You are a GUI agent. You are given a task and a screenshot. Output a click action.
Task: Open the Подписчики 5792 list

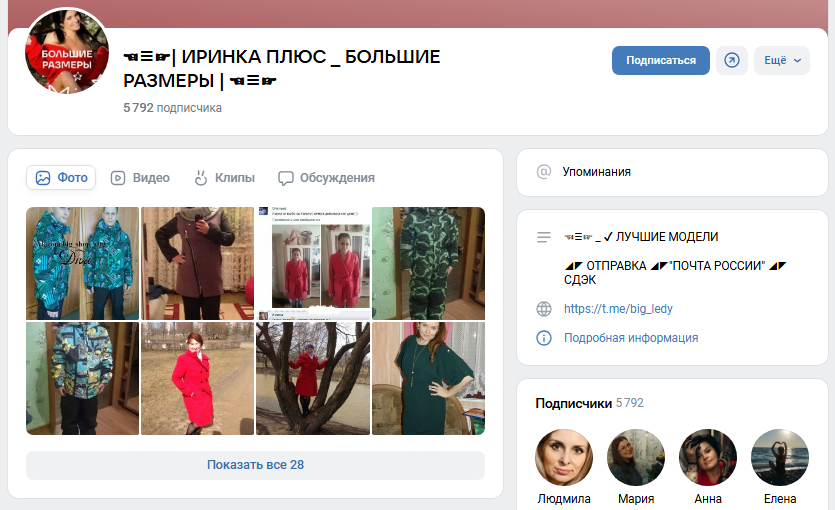coord(589,404)
